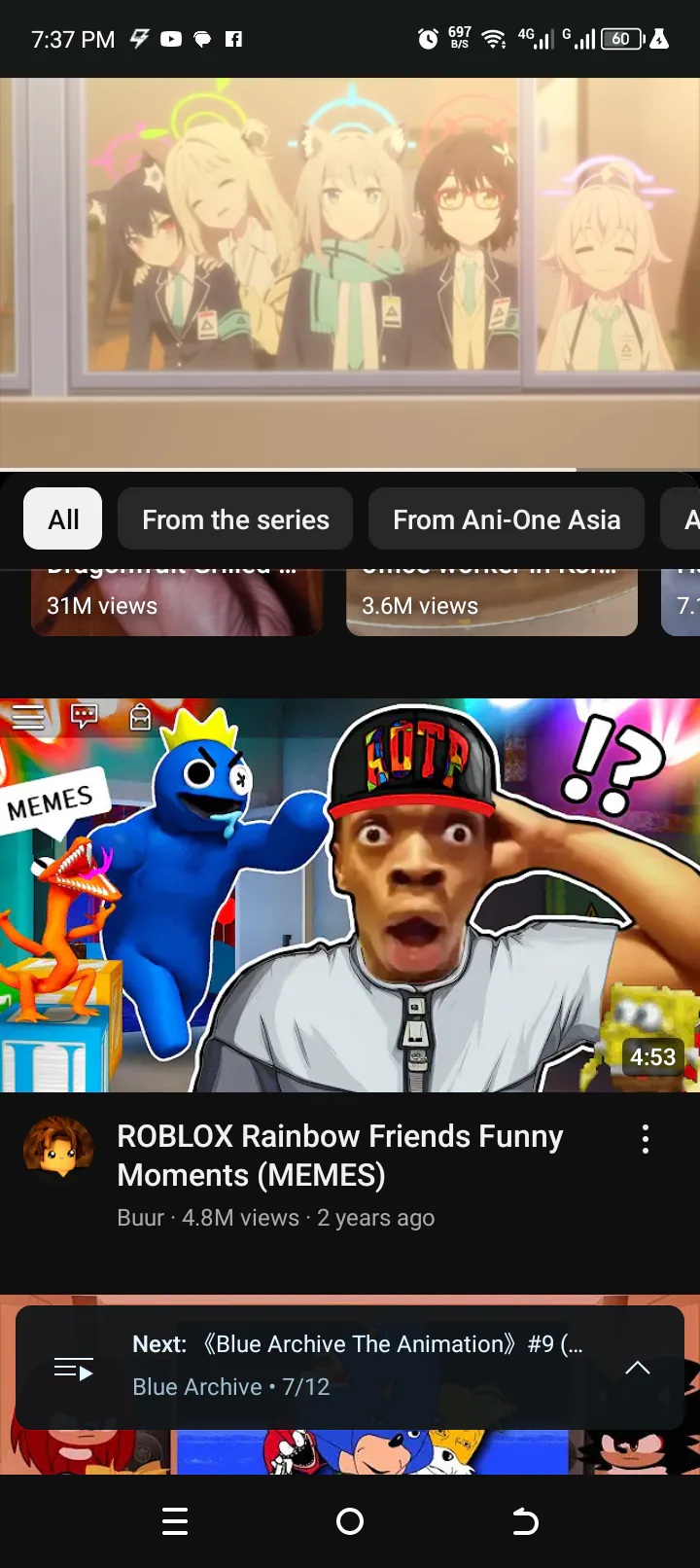Go to the home screen

pyautogui.click(x=350, y=1521)
